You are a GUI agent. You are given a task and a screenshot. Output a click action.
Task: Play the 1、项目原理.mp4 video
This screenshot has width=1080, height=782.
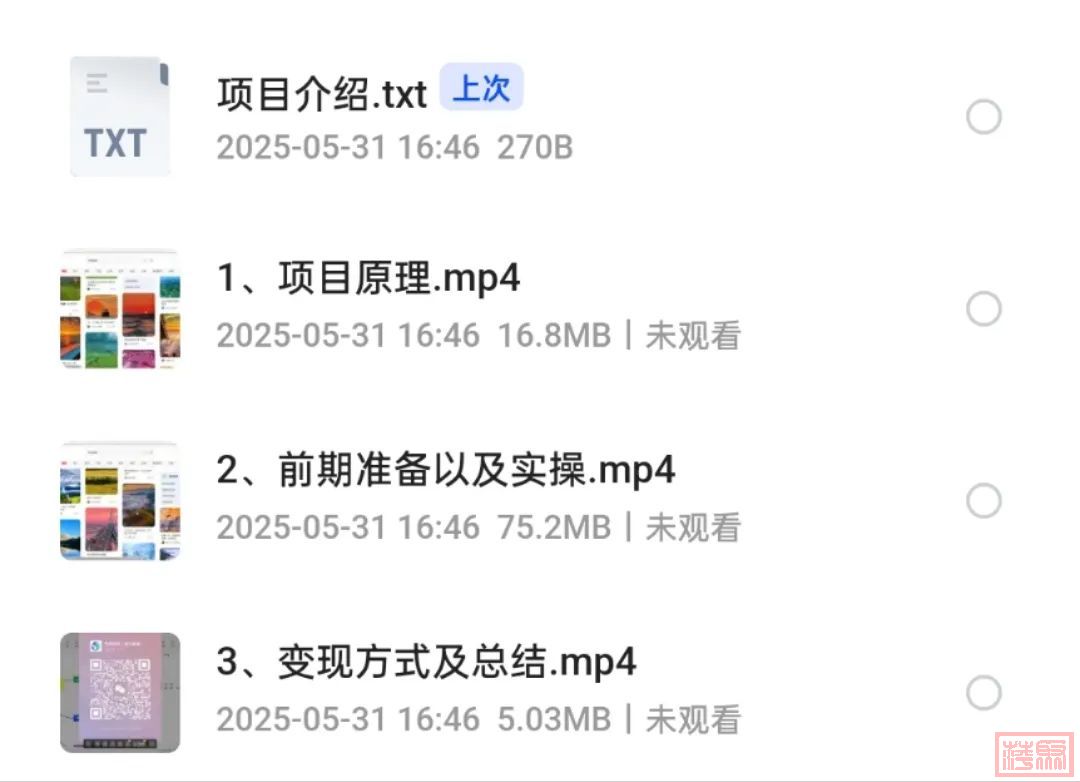click(x=369, y=279)
